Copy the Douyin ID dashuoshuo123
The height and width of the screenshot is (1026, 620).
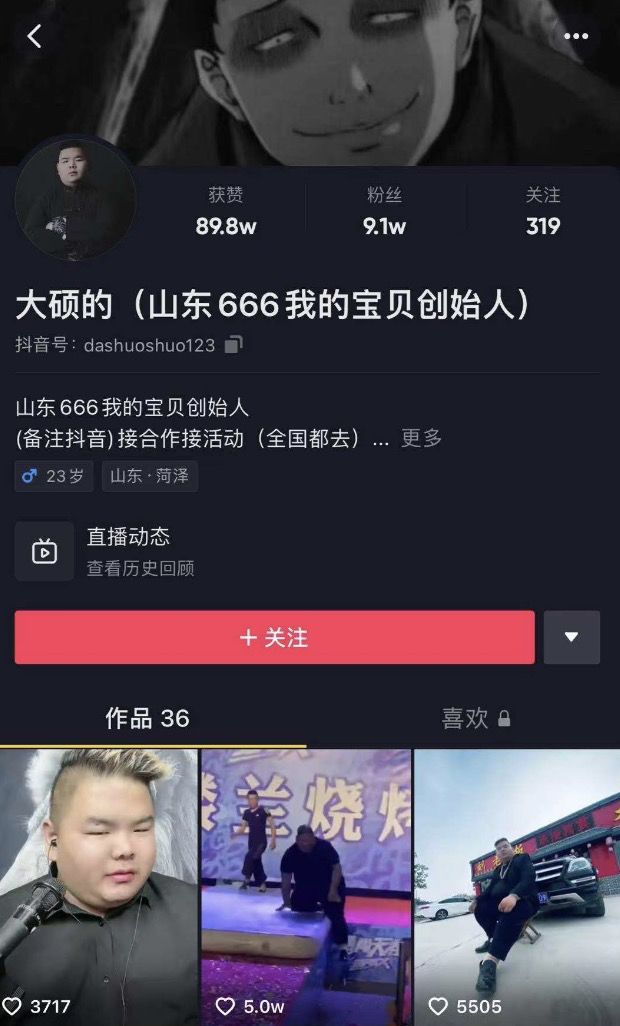tap(234, 345)
